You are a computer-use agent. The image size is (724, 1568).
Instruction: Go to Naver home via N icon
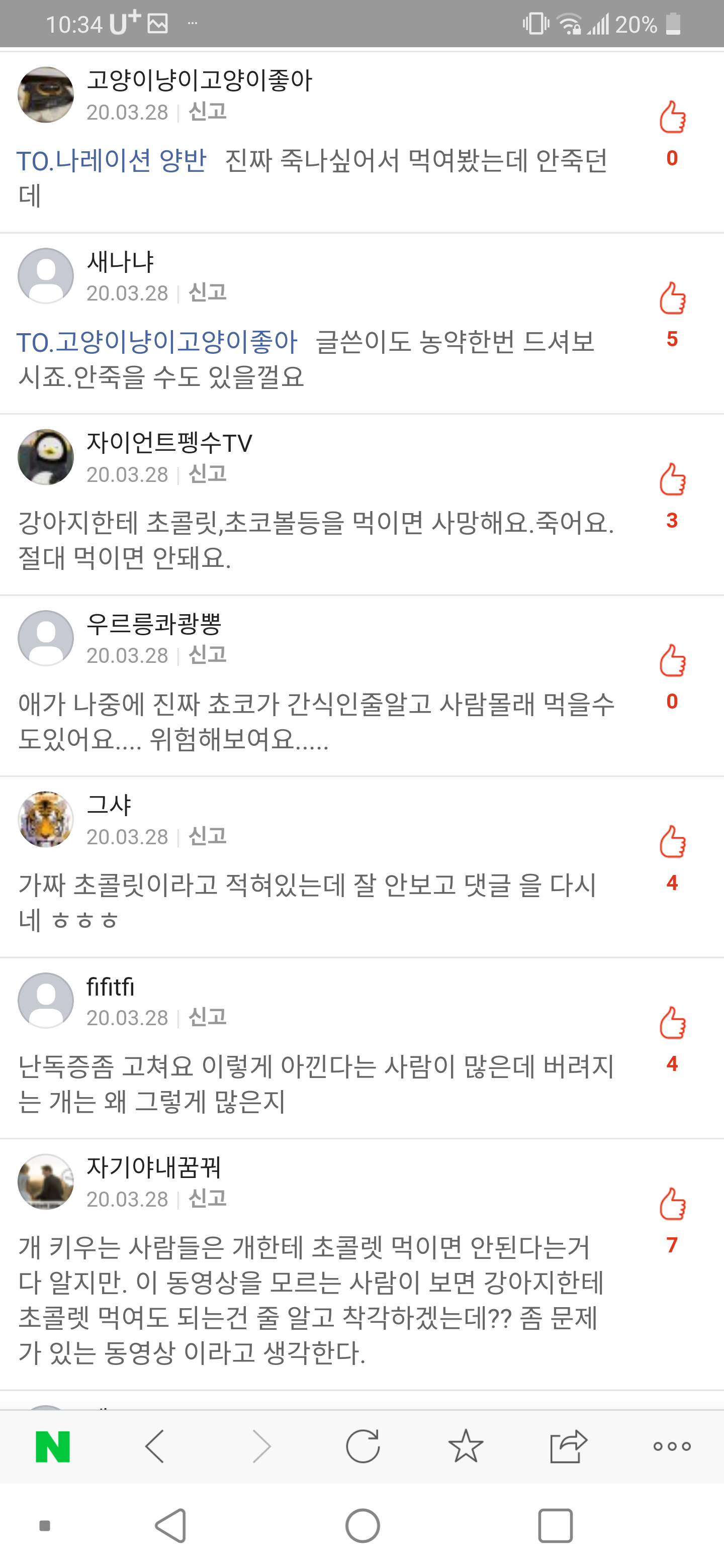[53, 1446]
